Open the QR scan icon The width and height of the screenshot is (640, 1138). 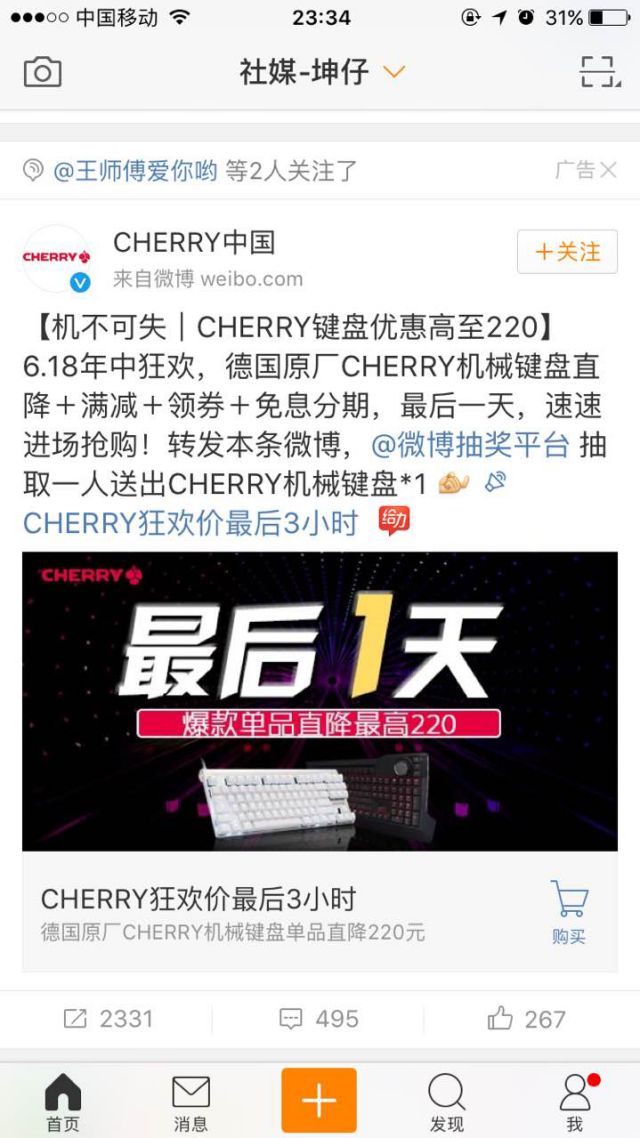click(598, 72)
